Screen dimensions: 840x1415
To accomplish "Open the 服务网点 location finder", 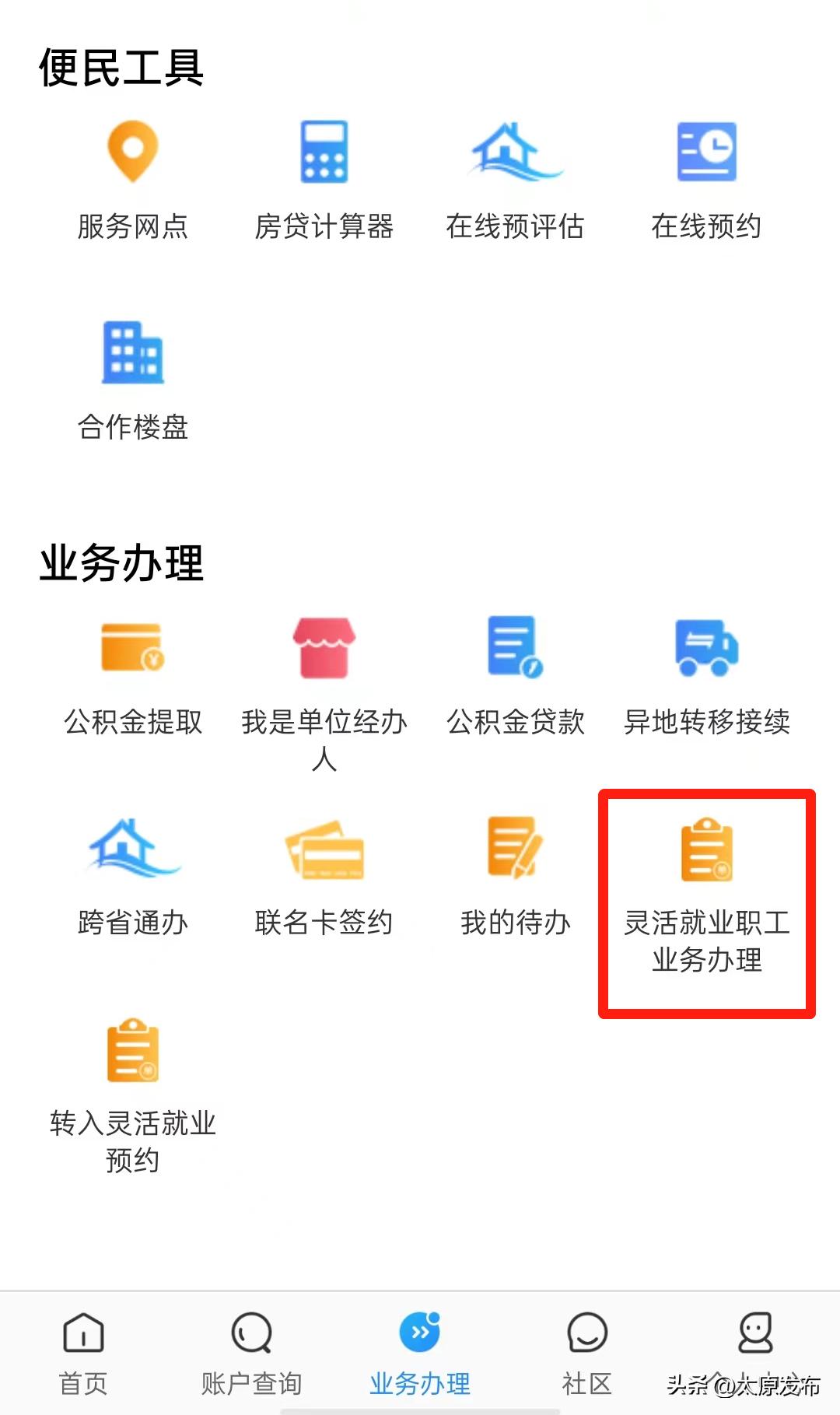I will pyautogui.click(x=134, y=152).
